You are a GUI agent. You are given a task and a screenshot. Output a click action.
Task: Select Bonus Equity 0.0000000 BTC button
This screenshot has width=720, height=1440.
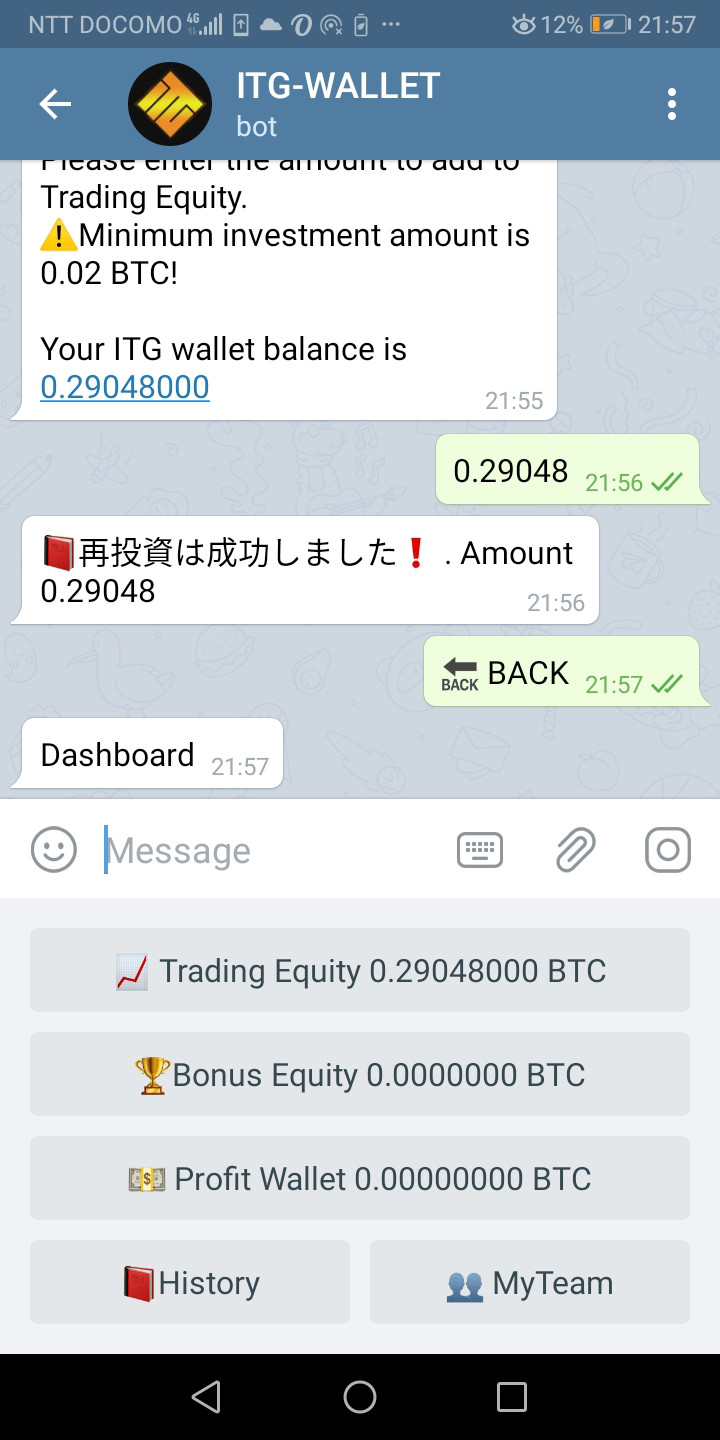360,1074
